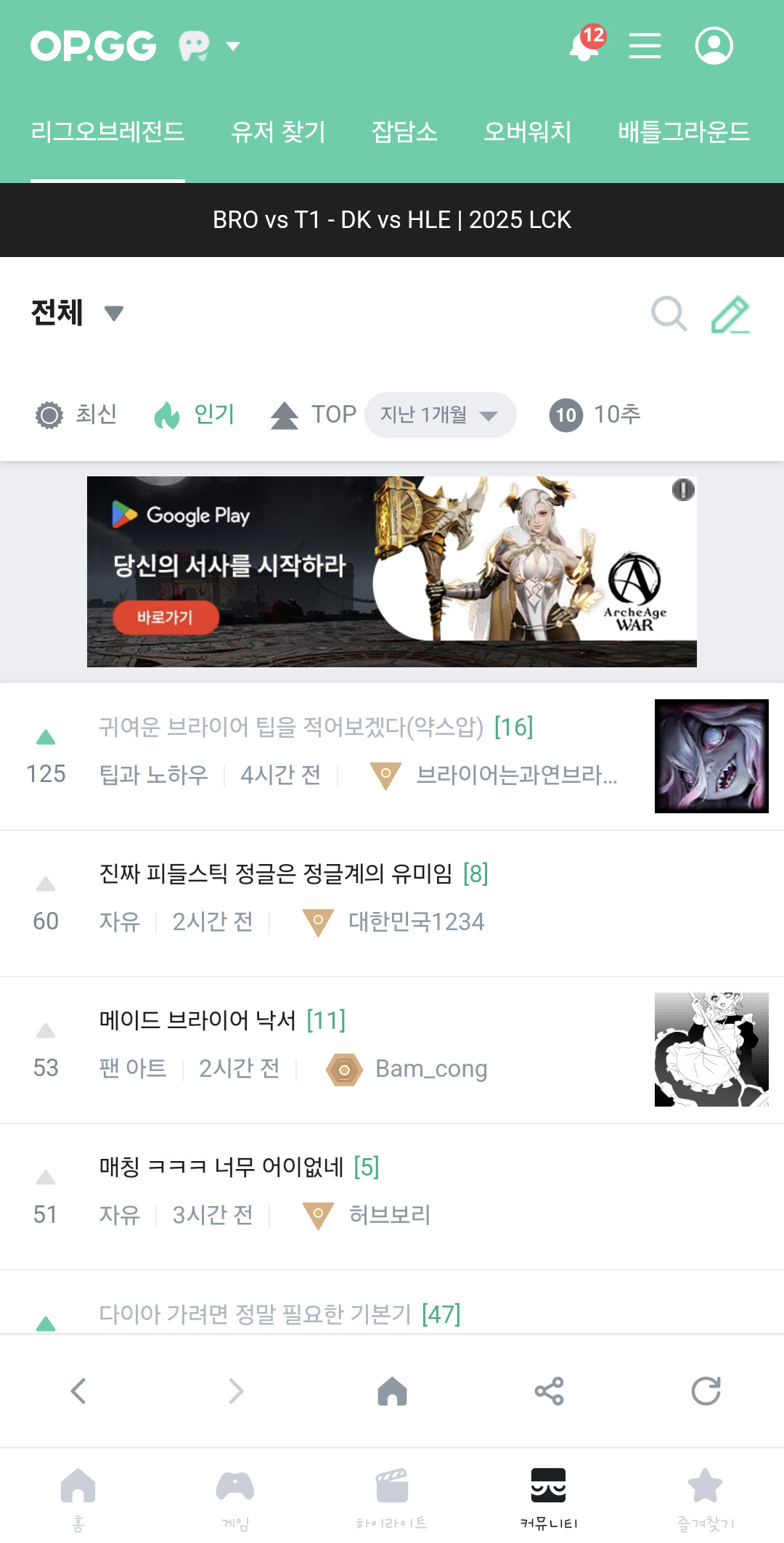
Task: Sort posts by TOP
Action: [x=314, y=415]
